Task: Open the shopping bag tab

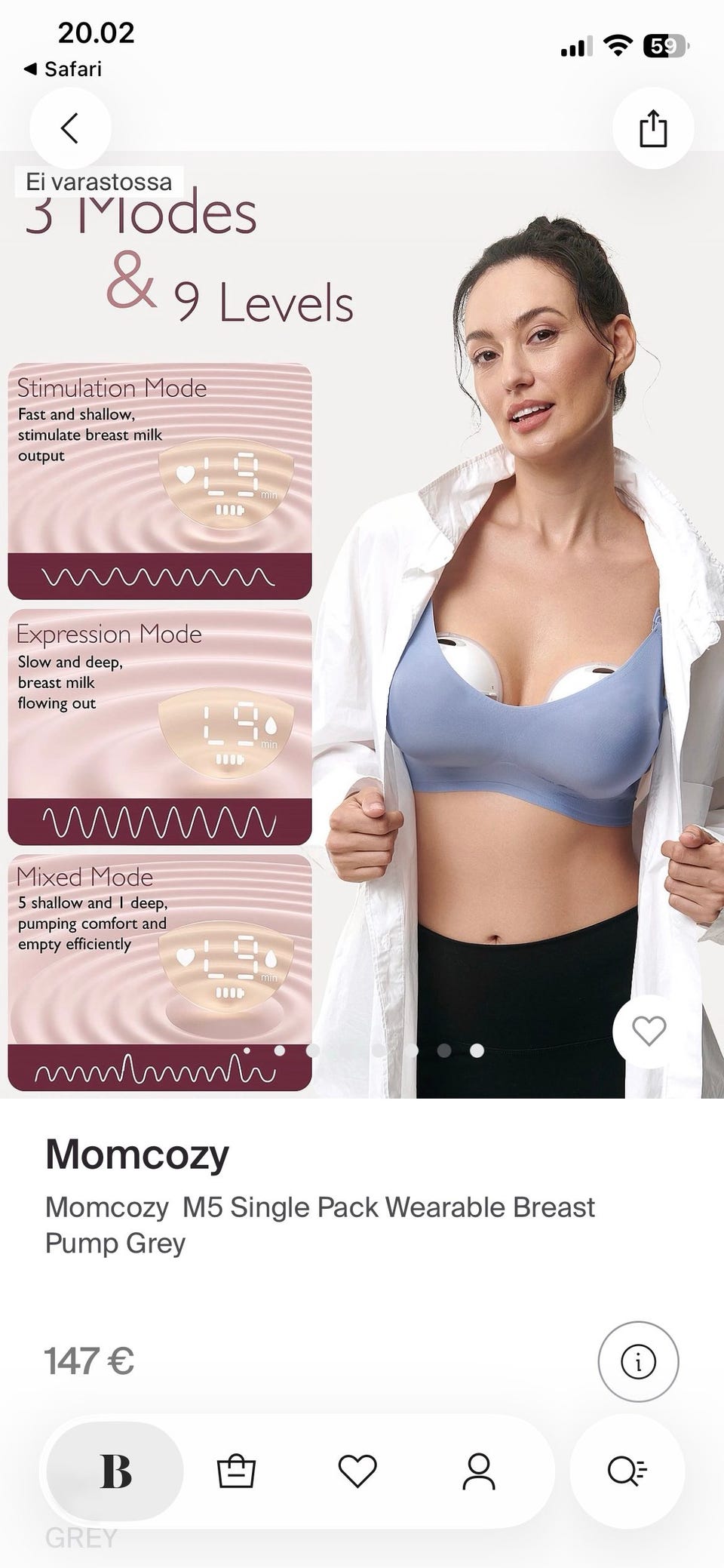Action: [236, 1471]
